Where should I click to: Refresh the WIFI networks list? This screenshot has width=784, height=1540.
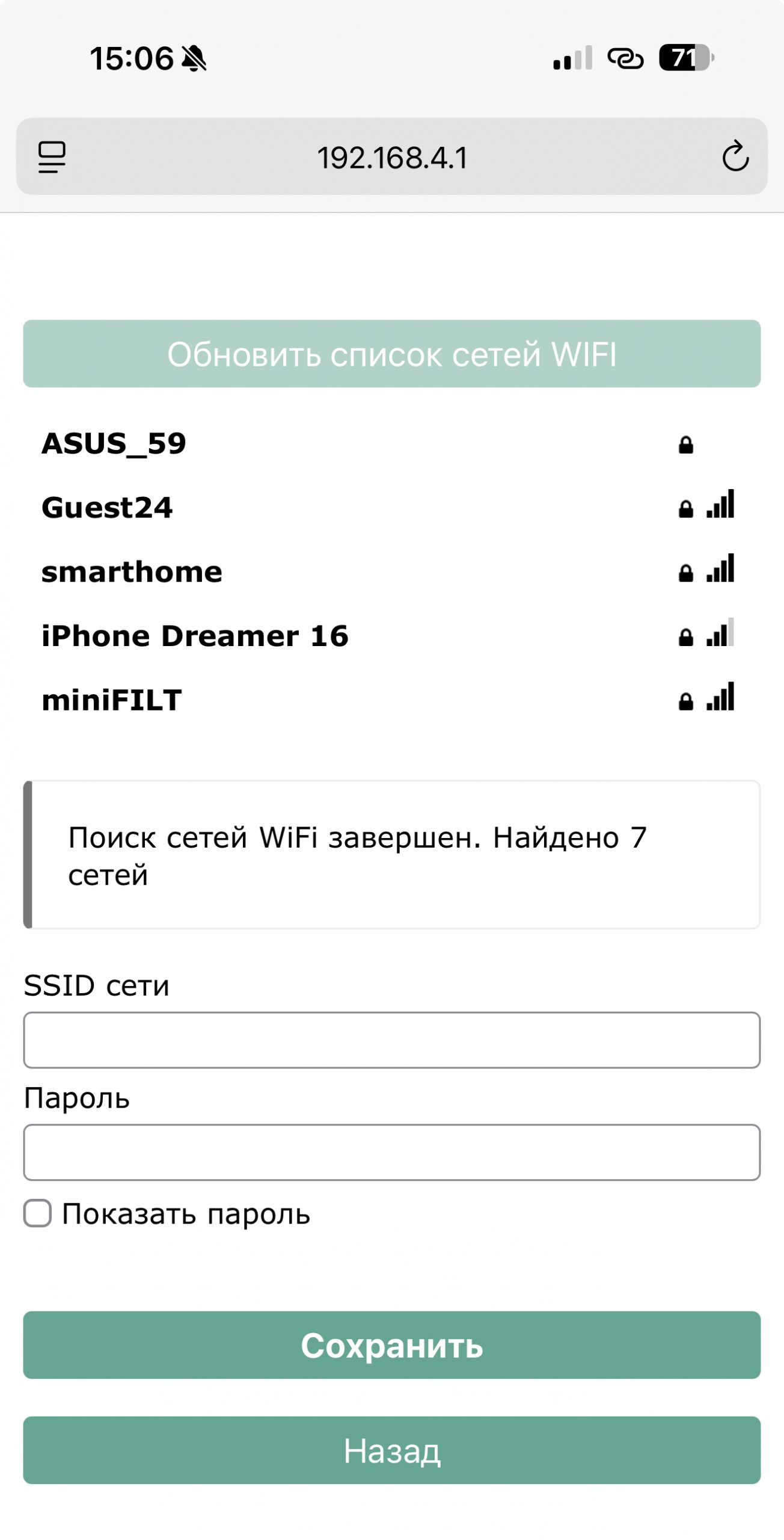click(392, 354)
